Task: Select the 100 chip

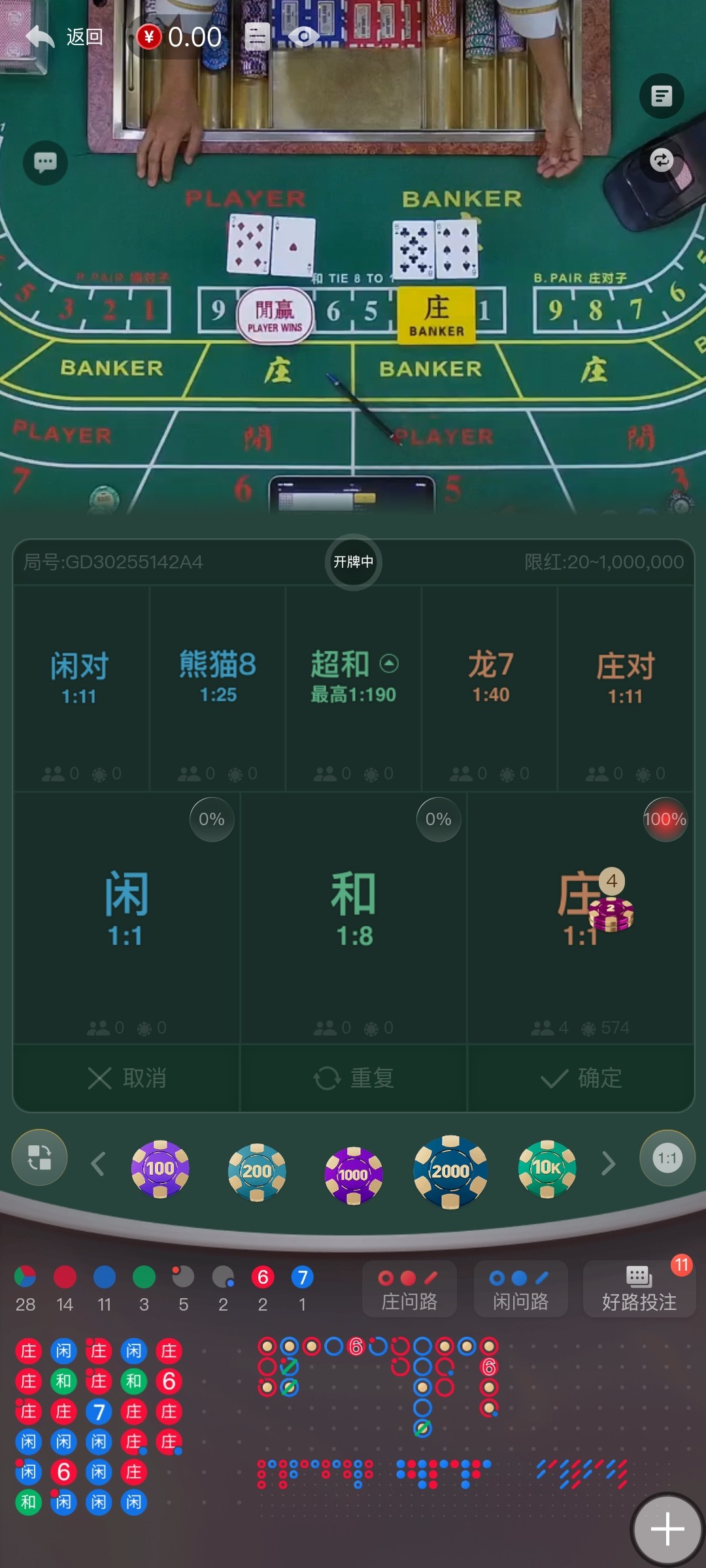Action: pos(160,1169)
